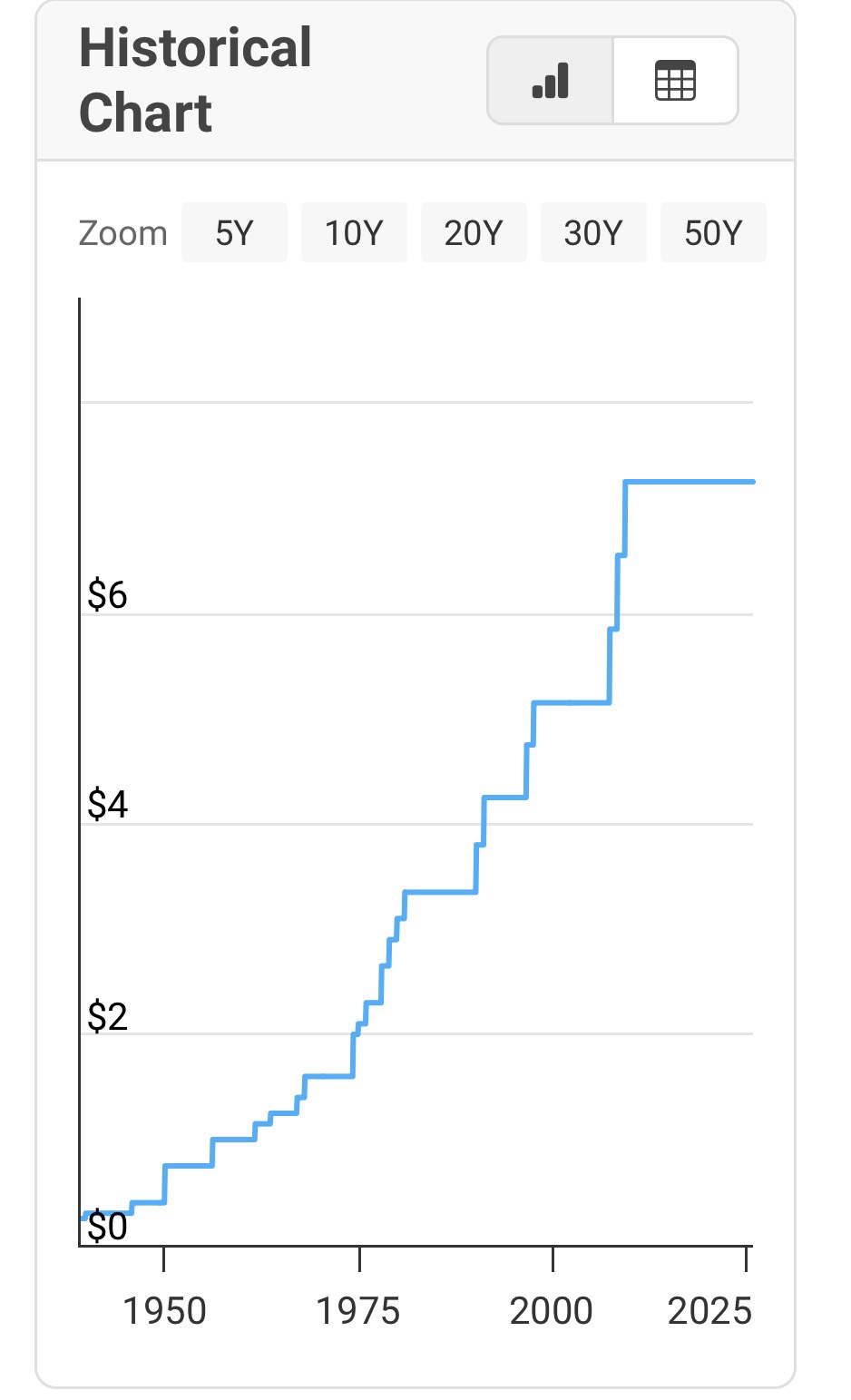Image resolution: width=851 pixels, height=1400 pixels.
Task: Select the 10Y zoom range
Action: [354, 233]
